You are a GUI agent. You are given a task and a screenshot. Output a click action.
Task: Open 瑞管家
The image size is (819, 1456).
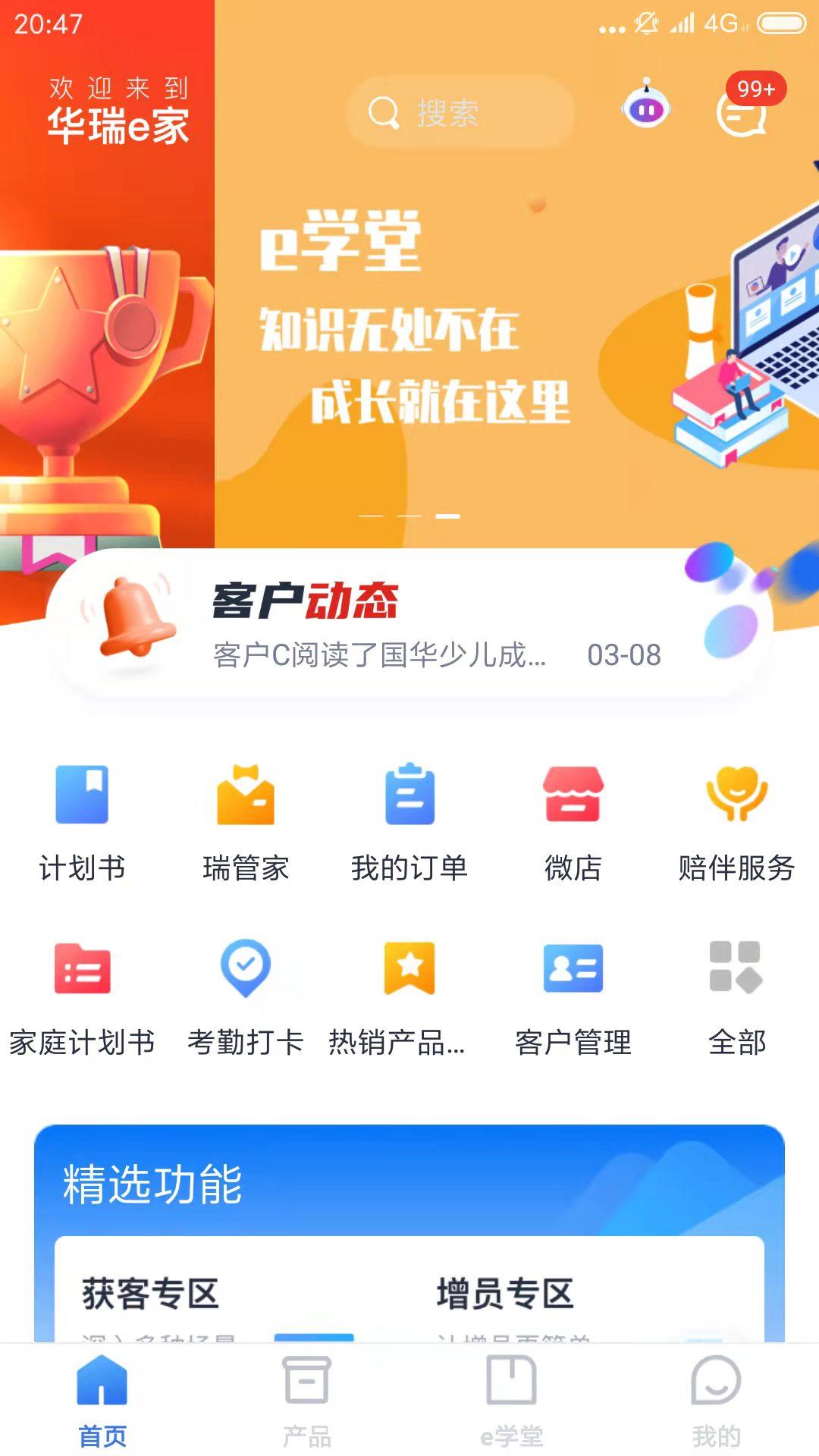(246, 823)
